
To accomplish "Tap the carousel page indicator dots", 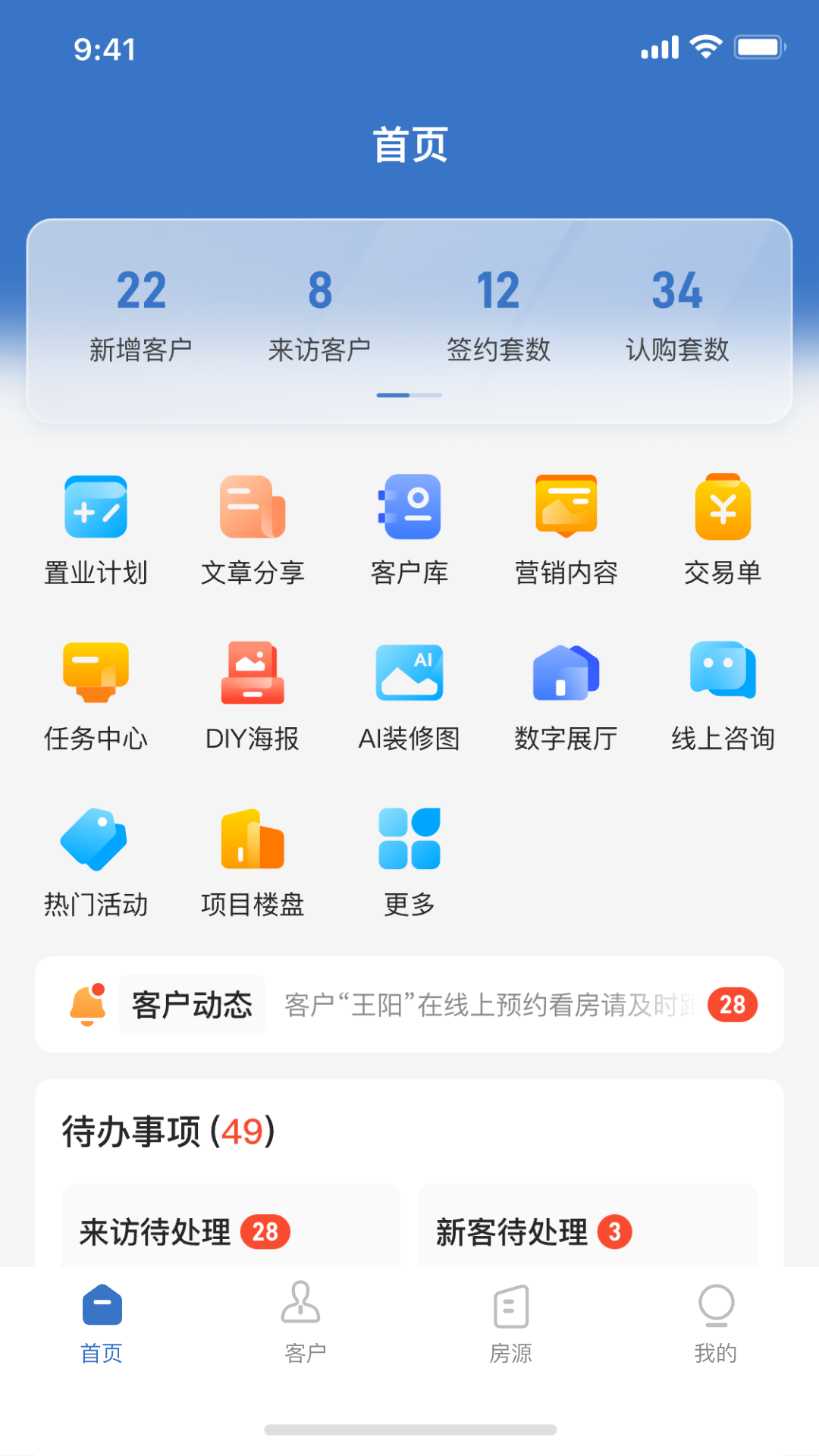I will pos(409,395).
